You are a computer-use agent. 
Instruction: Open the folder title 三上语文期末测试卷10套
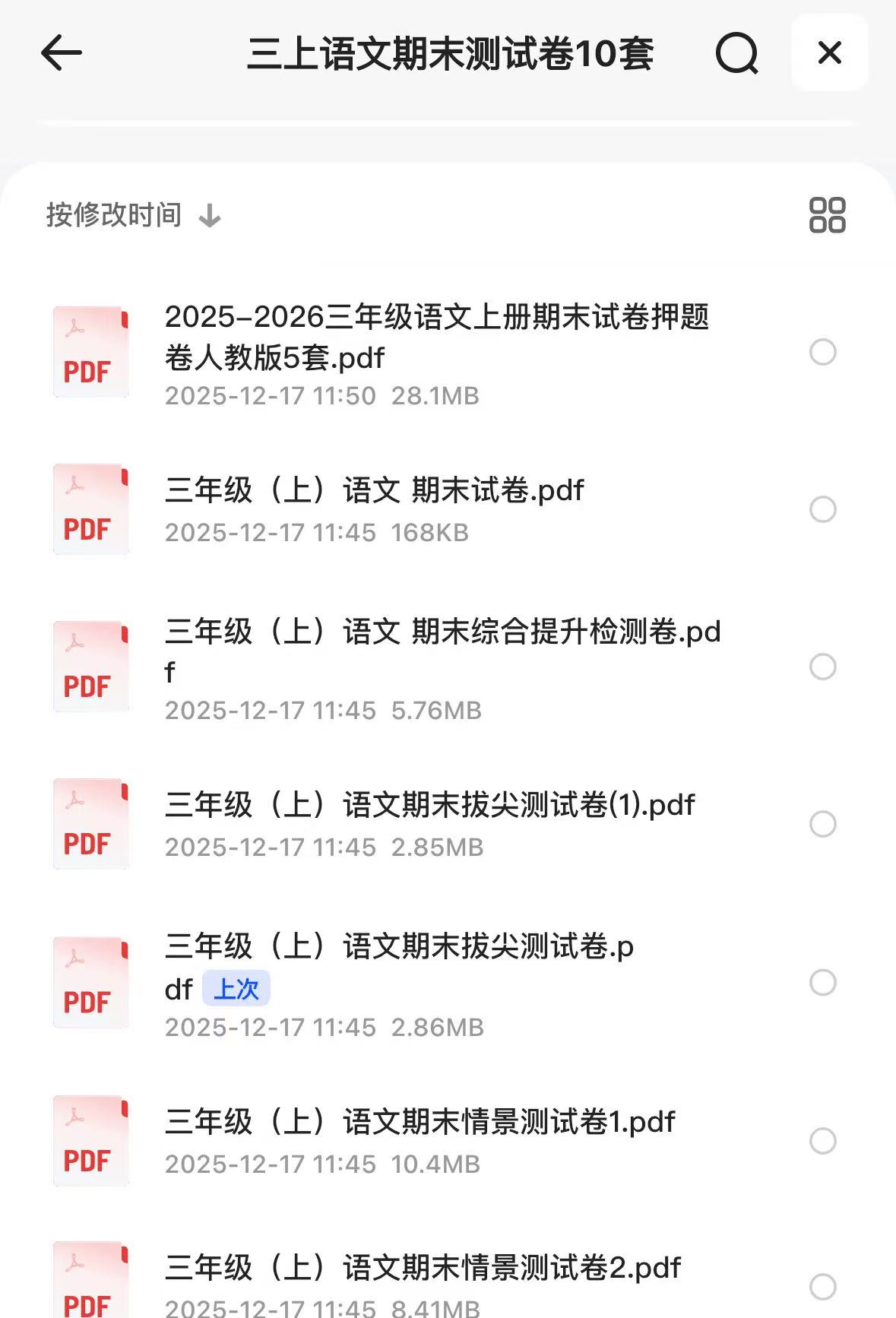click(452, 53)
